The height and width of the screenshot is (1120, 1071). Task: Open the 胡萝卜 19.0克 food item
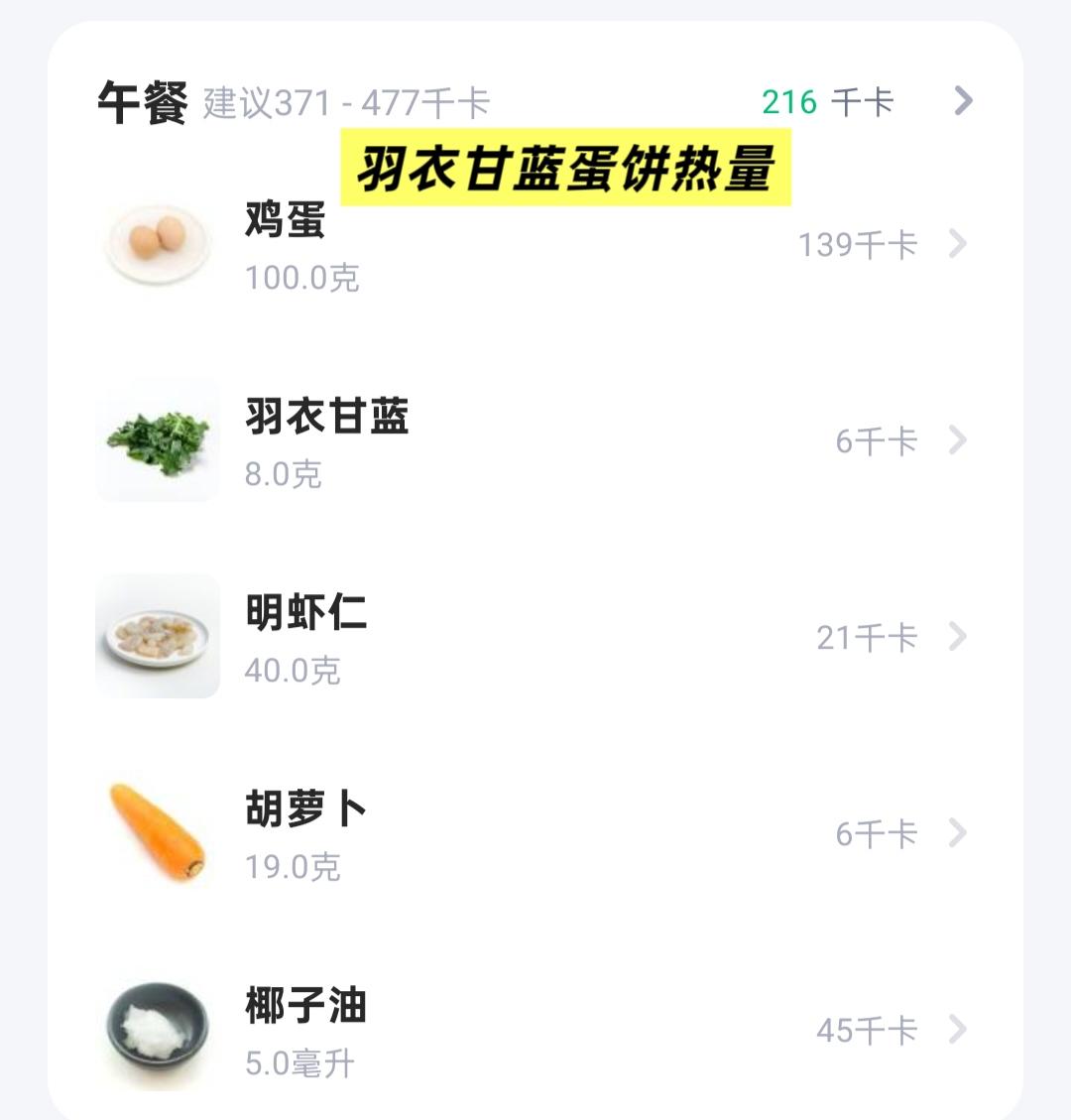point(535,834)
